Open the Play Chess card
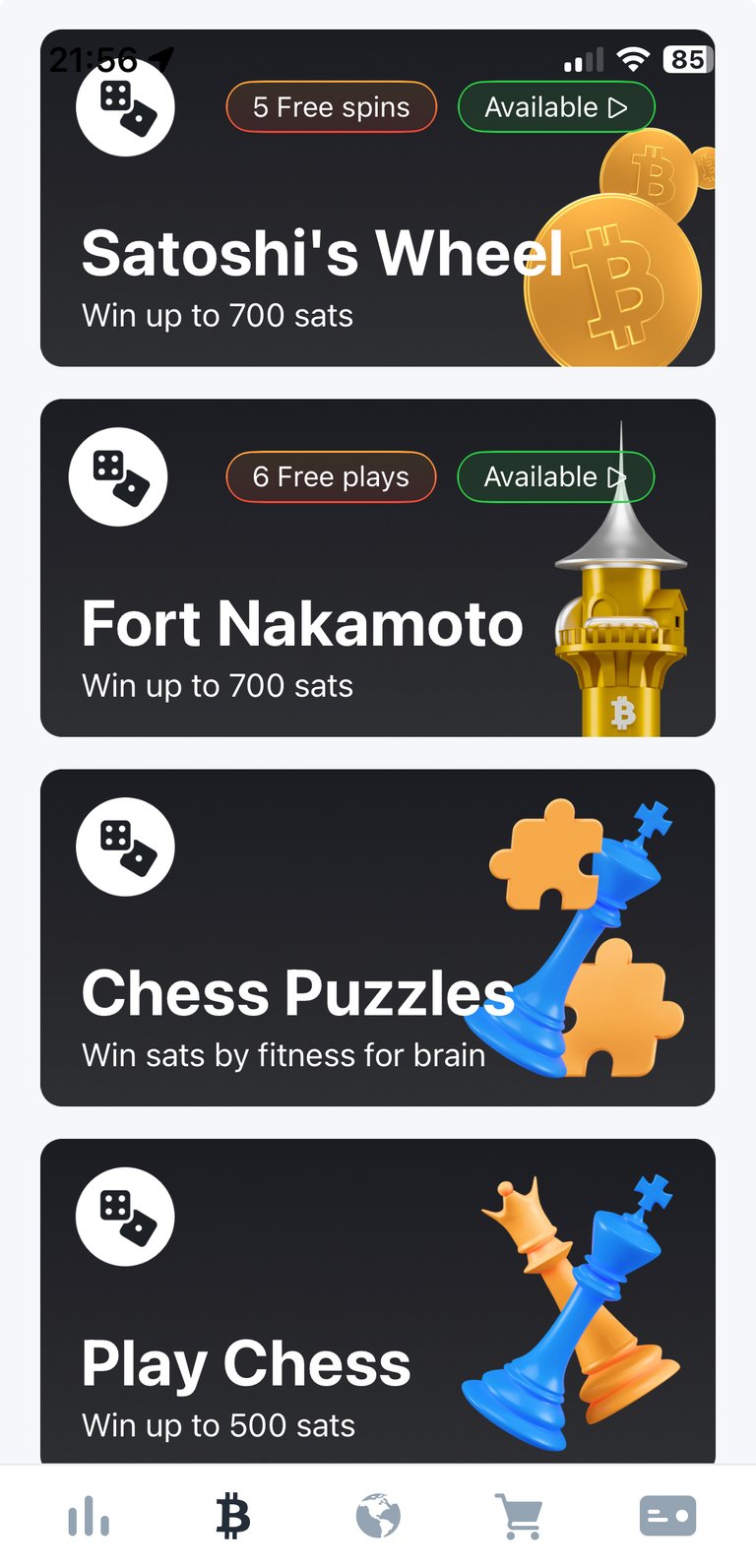Image resolution: width=756 pixels, height=1568 pixels. 377,1301
